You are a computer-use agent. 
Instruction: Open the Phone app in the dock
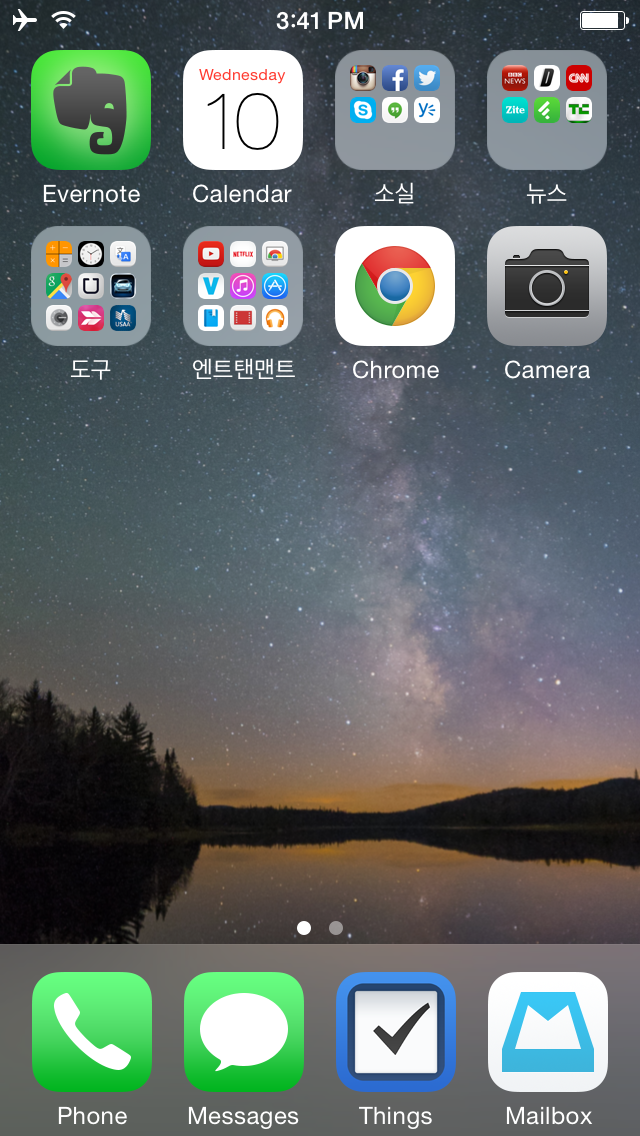[92, 1032]
